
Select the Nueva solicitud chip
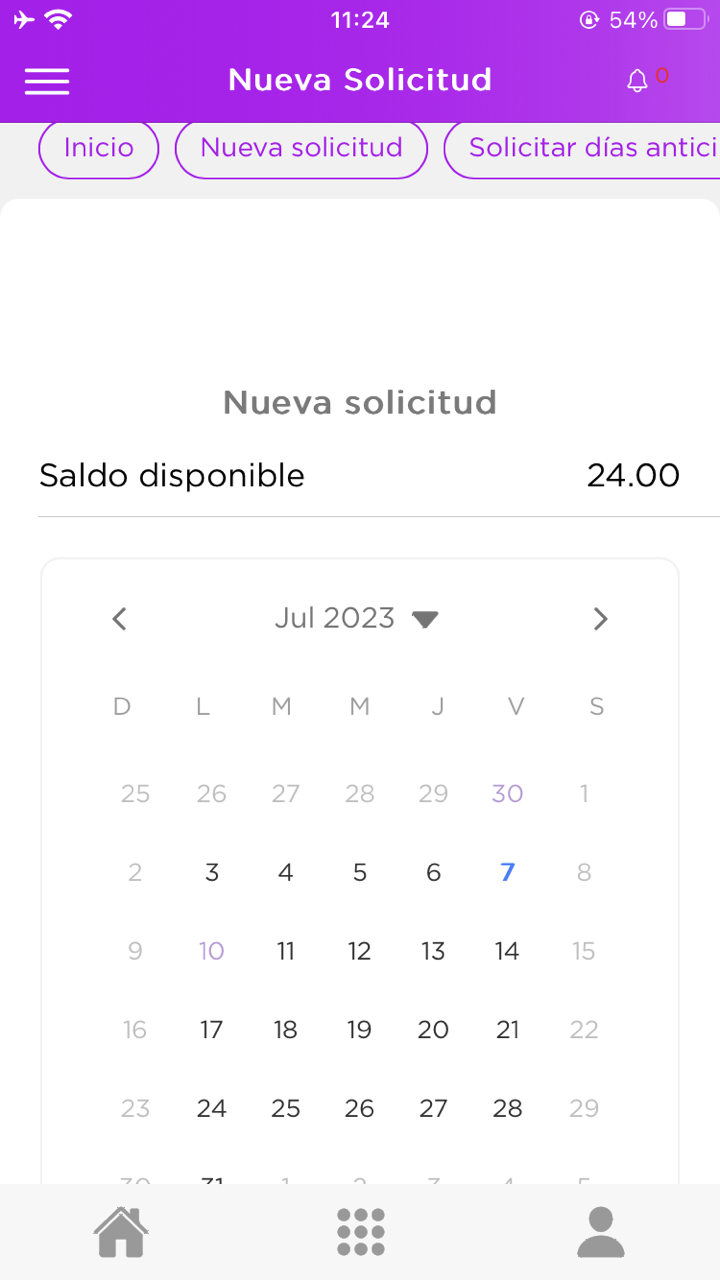pyautogui.click(x=301, y=149)
